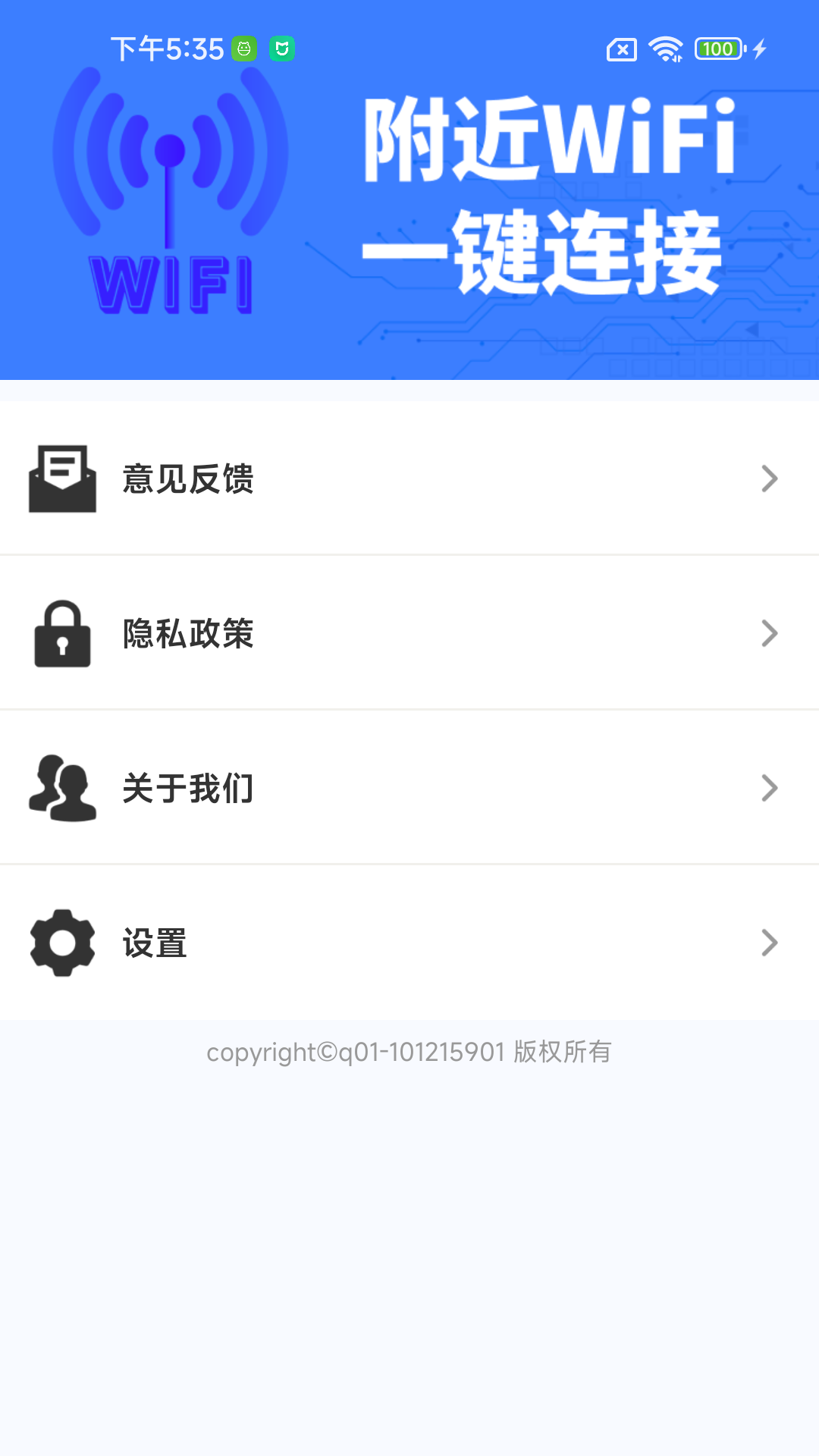819x1456 pixels.
Task: Expand the 意见反馈 chevron arrow
Action: pos(770,479)
